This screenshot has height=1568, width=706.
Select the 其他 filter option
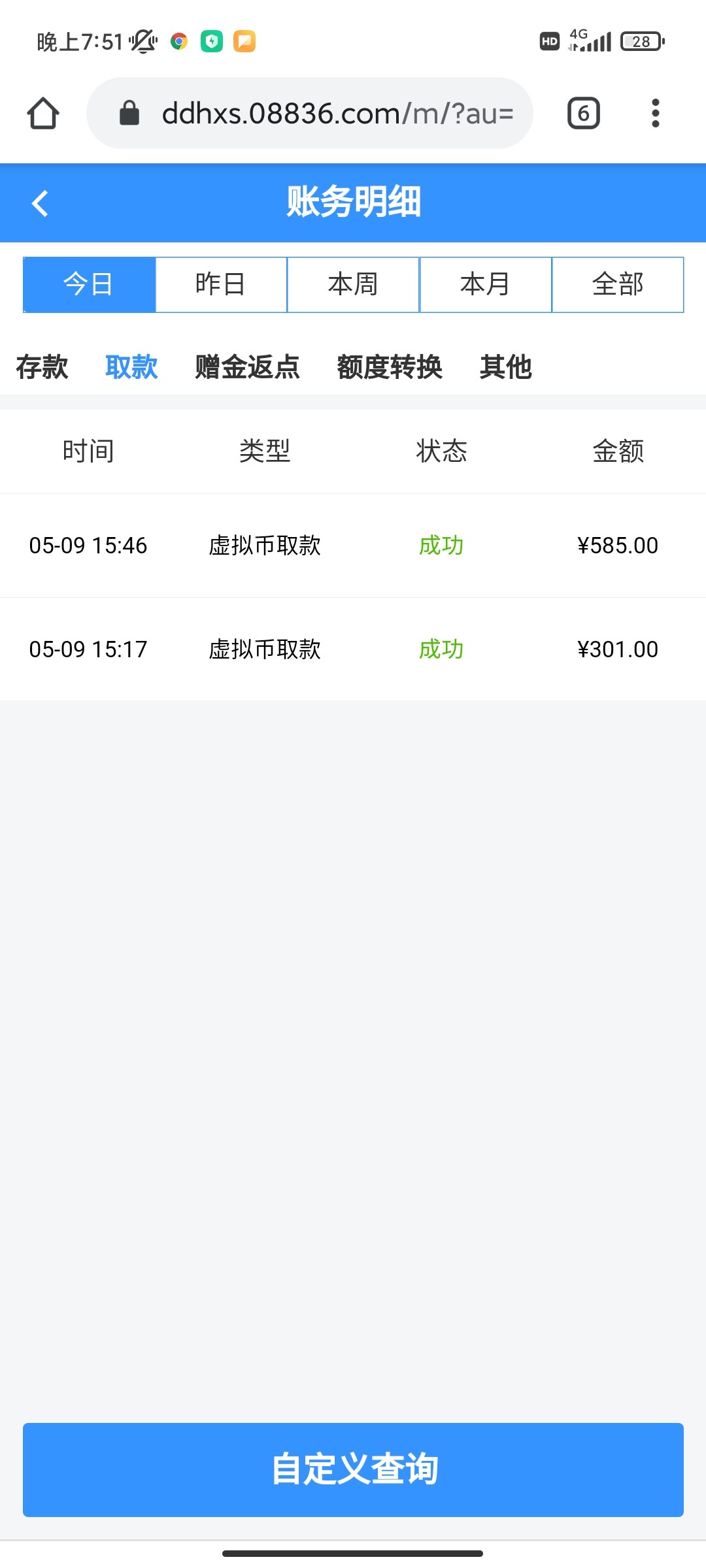click(x=506, y=368)
